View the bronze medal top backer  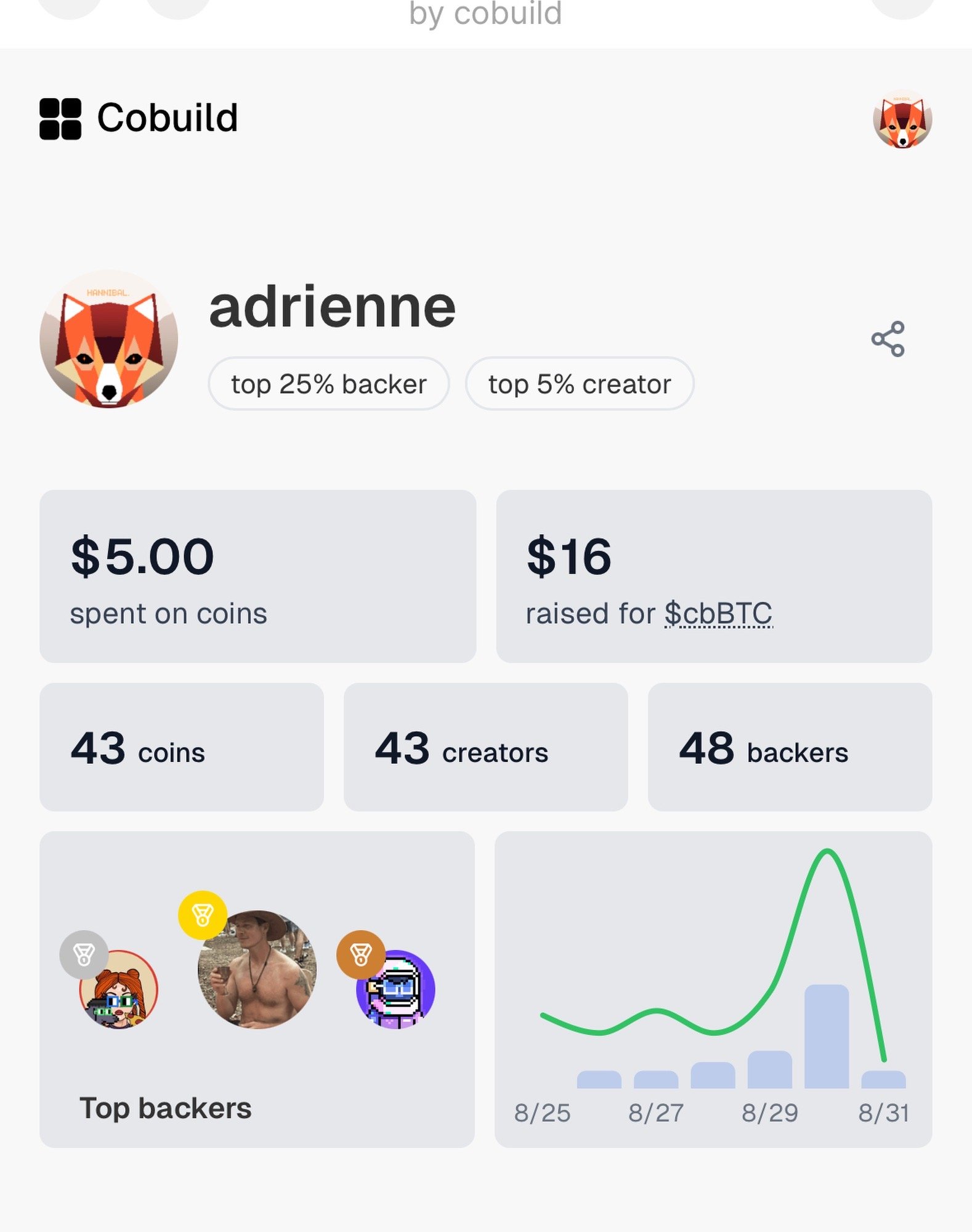(395, 989)
